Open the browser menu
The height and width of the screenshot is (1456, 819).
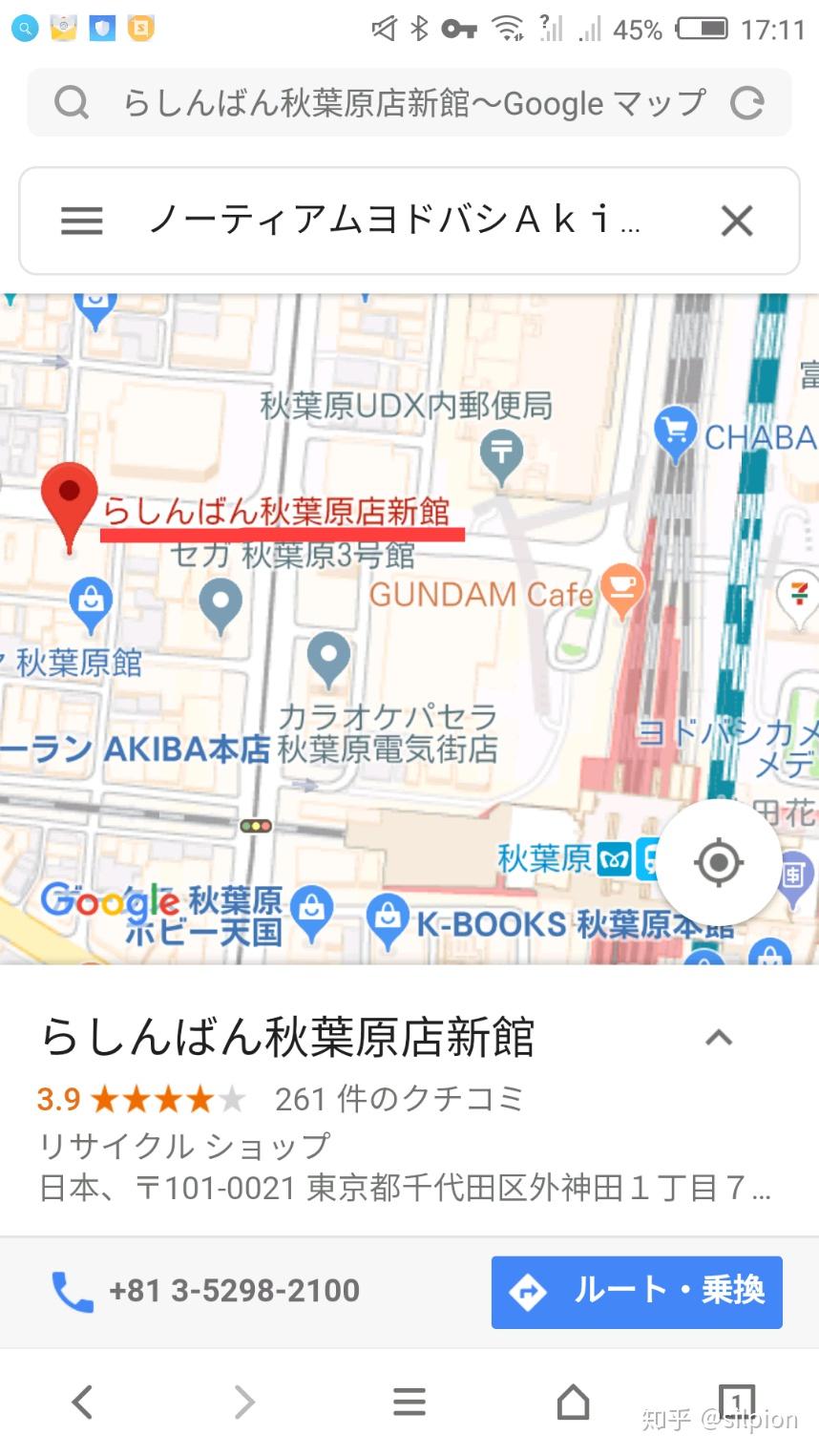pos(409,1402)
